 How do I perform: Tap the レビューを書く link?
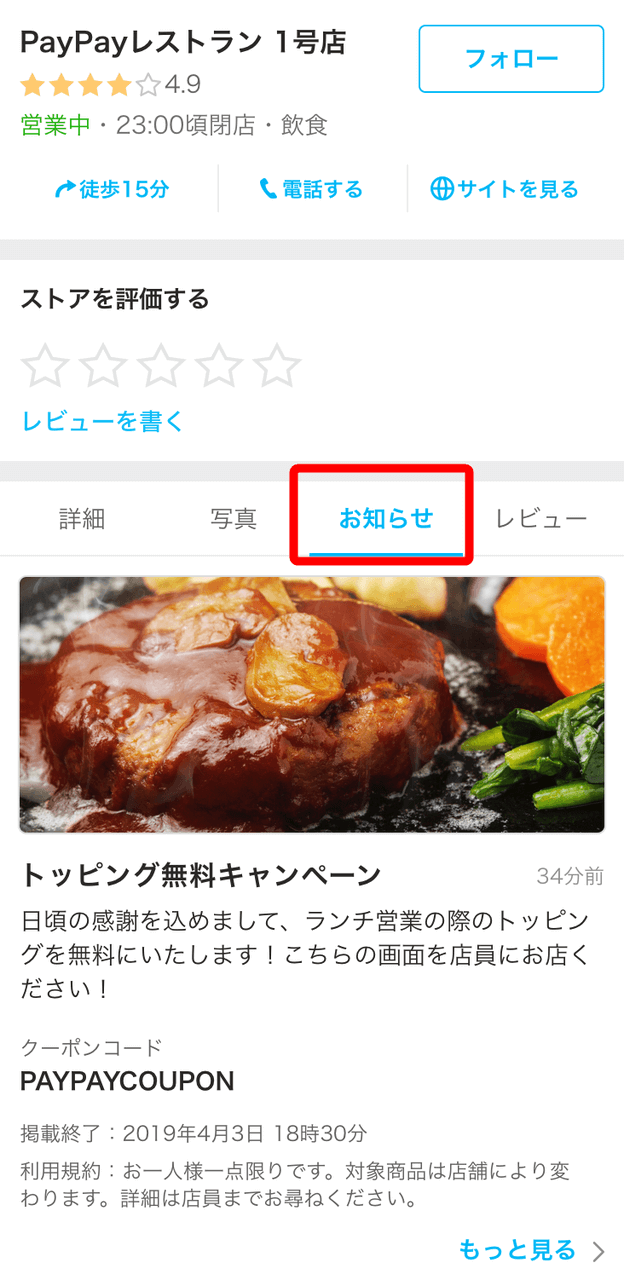click(x=103, y=421)
